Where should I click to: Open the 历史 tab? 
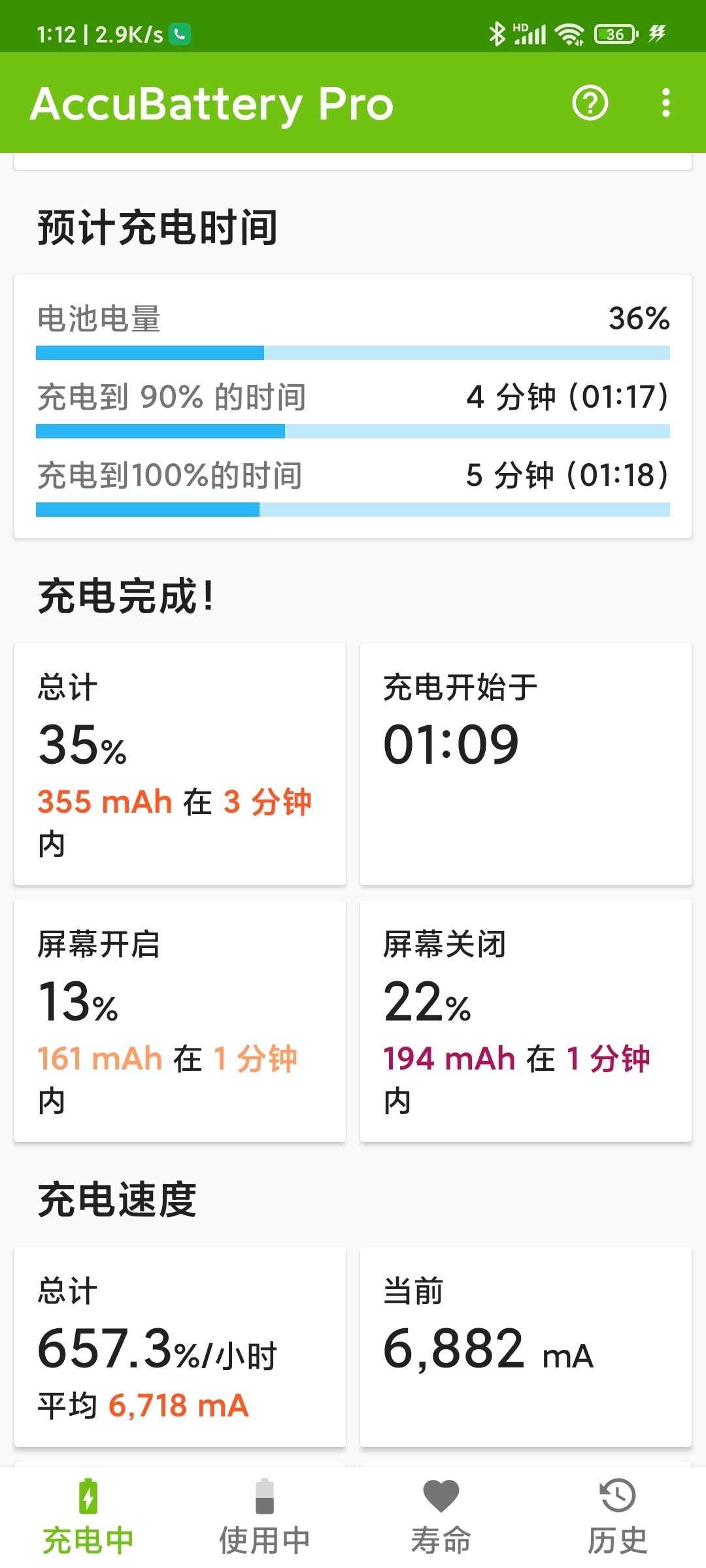[618, 1517]
